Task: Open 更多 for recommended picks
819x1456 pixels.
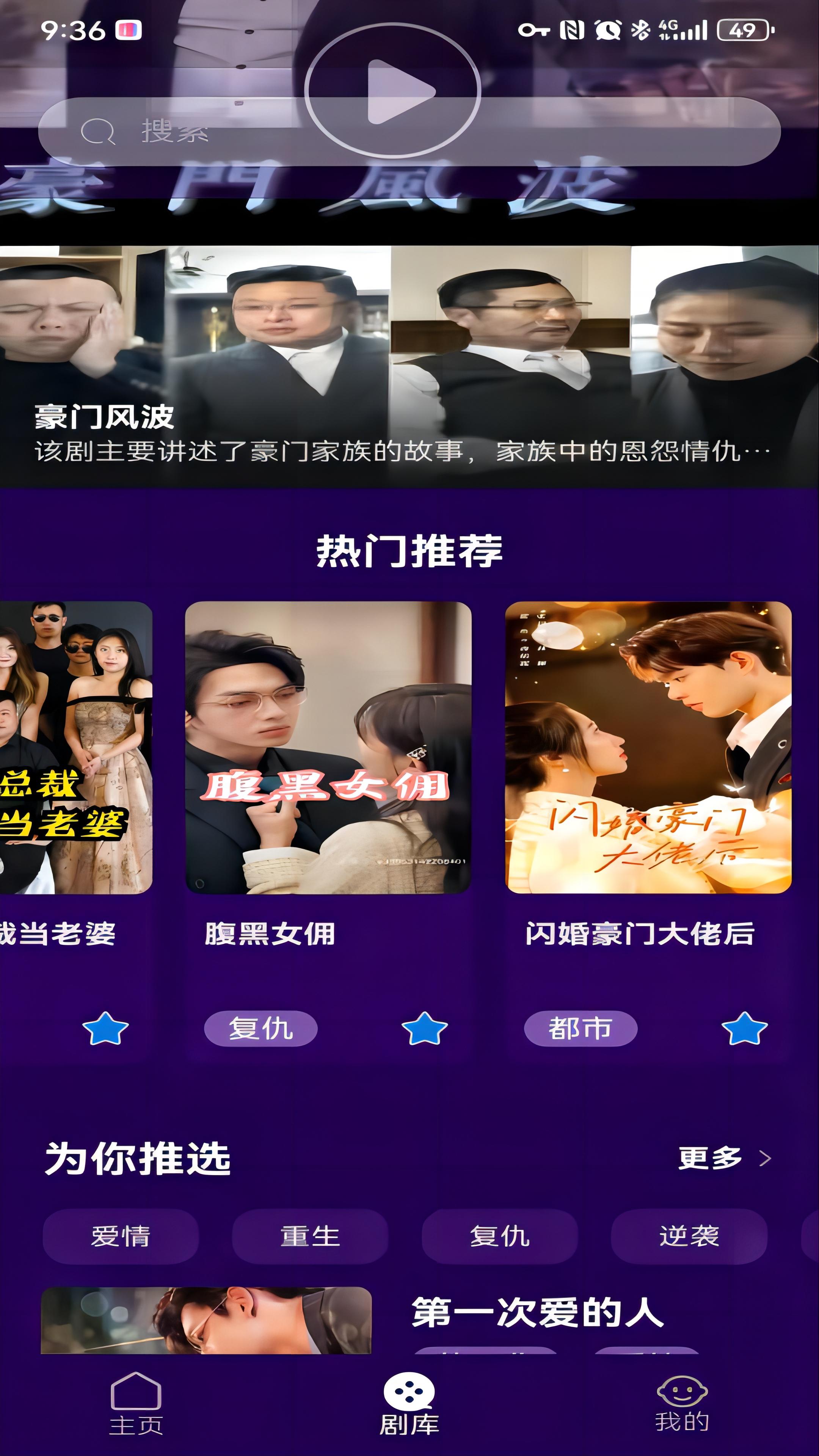Action: pos(725,1158)
